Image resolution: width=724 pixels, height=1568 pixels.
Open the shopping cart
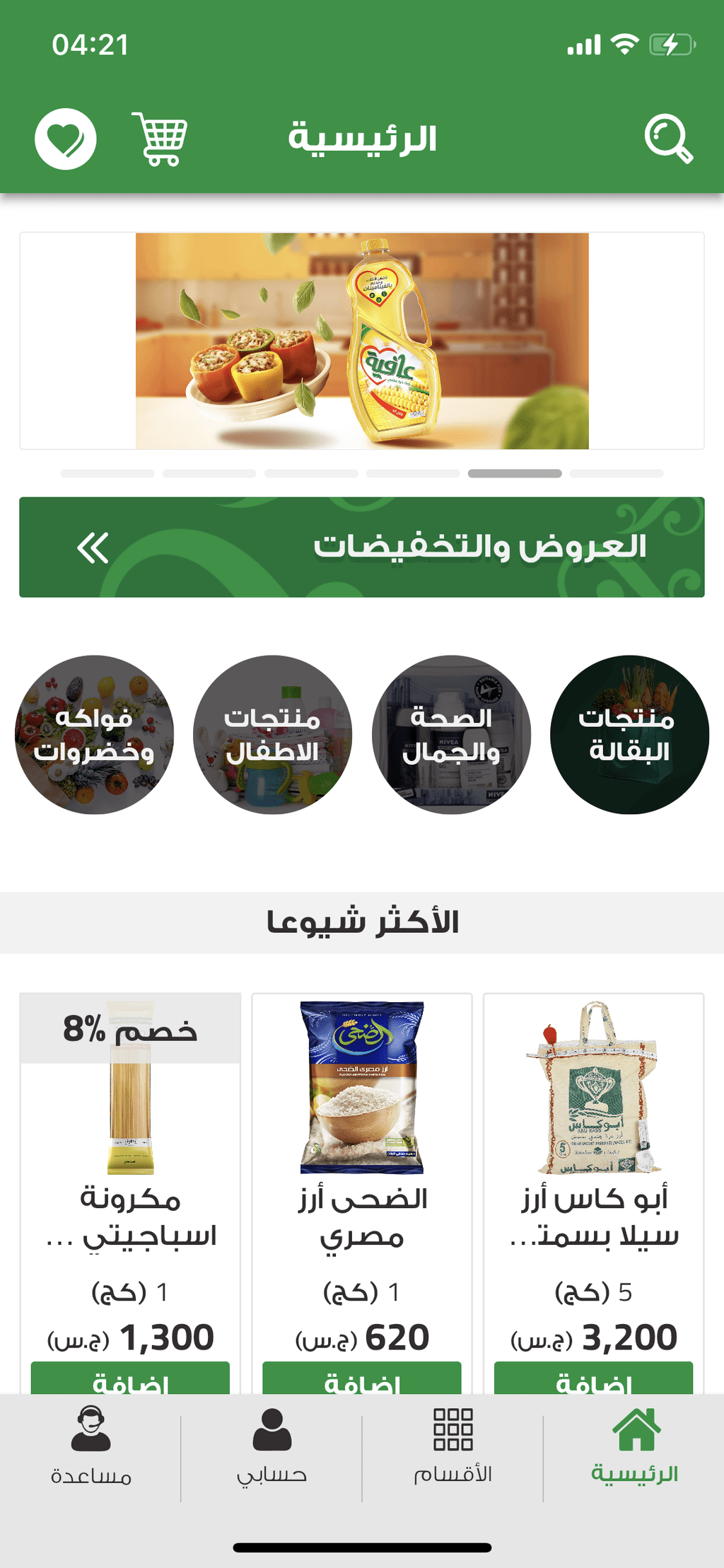point(161,139)
